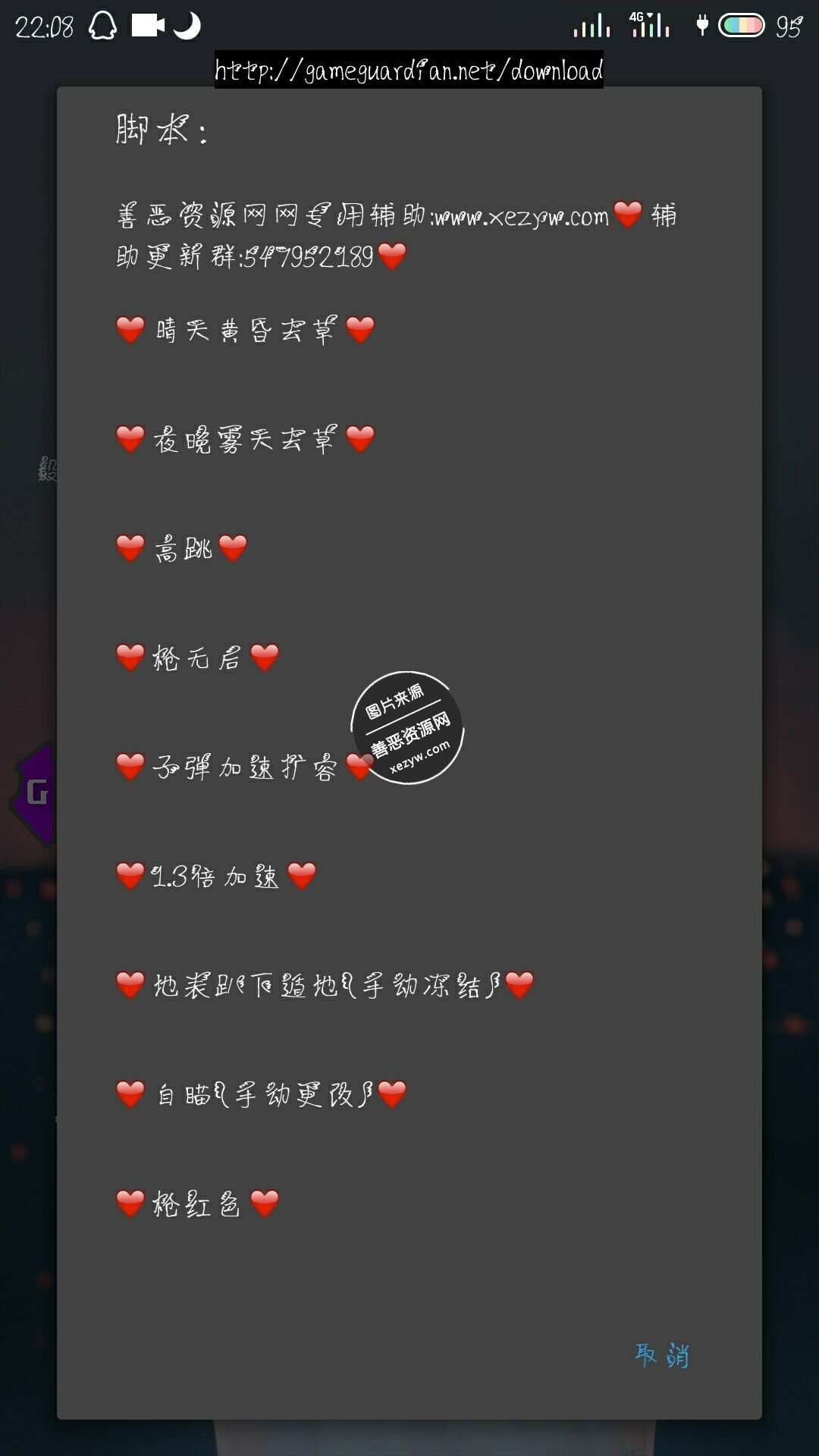Select the 自瞄 option

click(x=261, y=1094)
